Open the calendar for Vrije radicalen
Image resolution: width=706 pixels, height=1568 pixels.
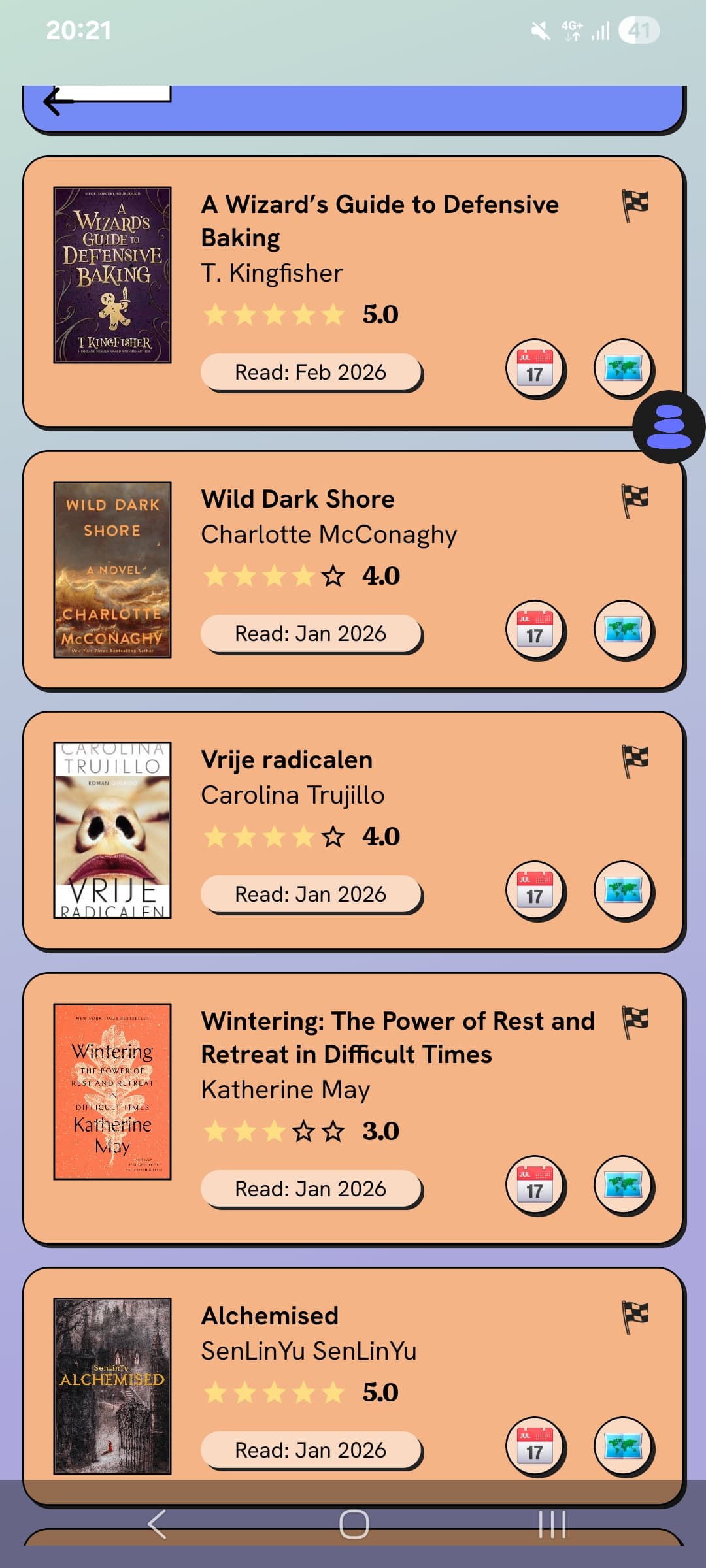pos(535,891)
